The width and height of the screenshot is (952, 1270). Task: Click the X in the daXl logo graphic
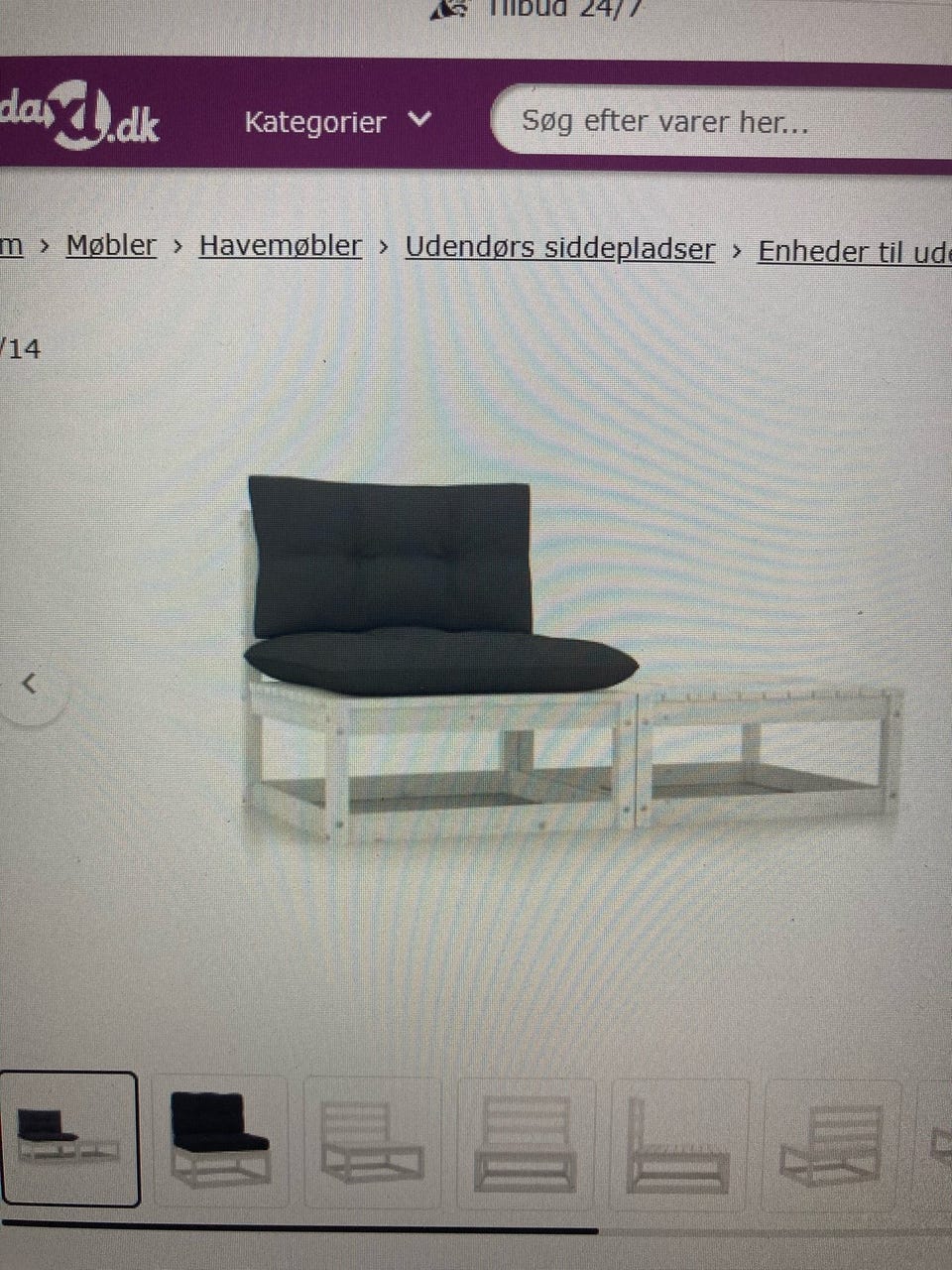(77, 115)
